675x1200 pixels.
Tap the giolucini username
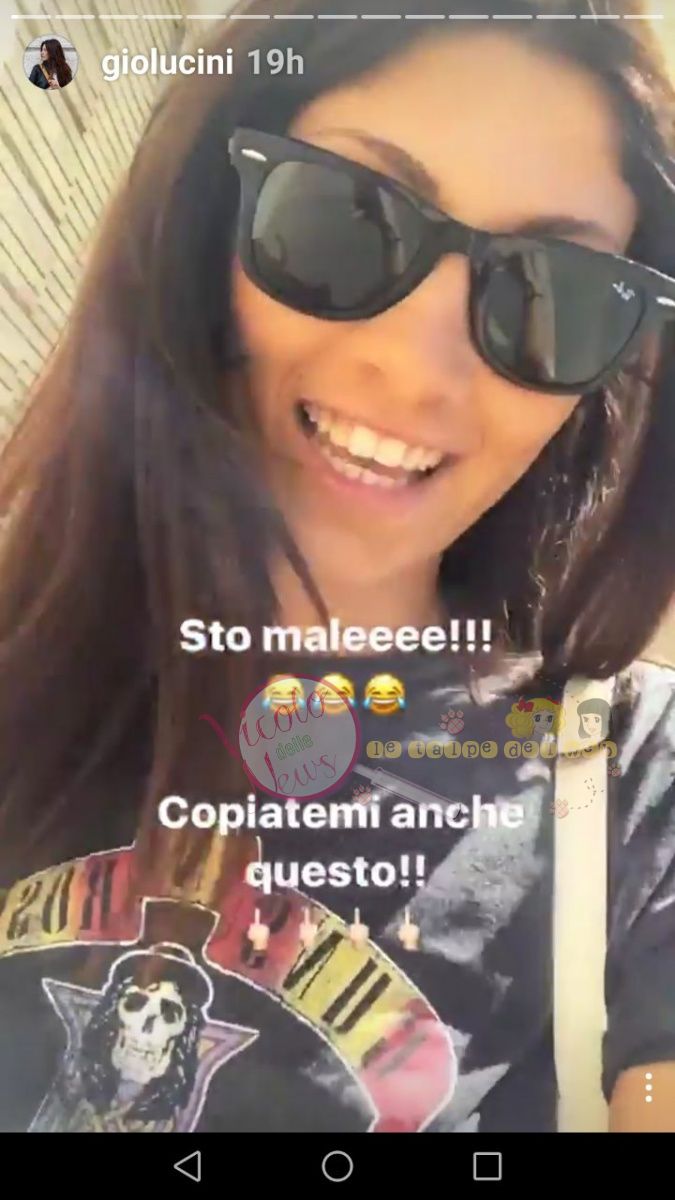click(x=167, y=63)
